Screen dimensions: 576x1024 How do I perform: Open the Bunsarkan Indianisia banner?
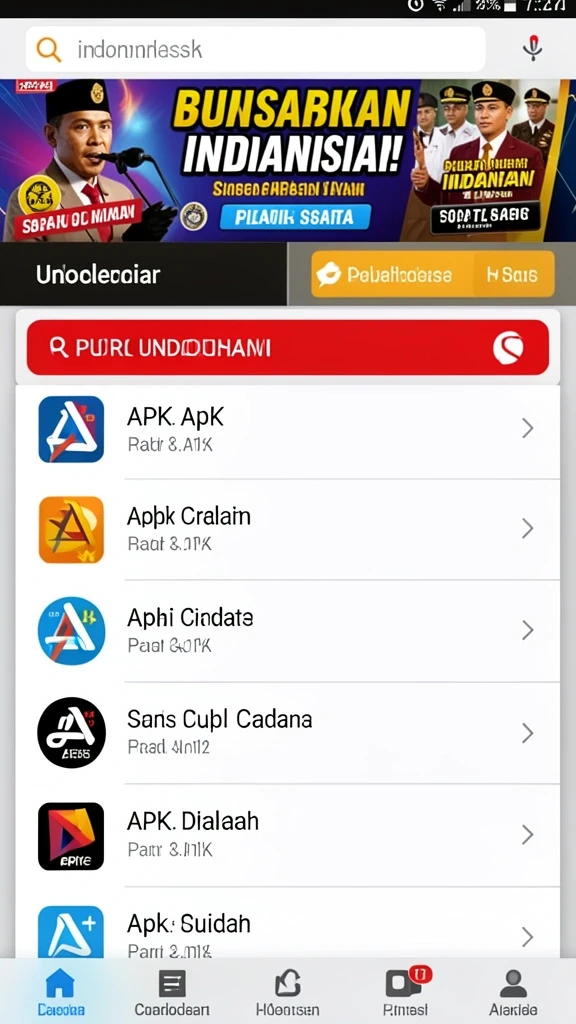click(288, 161)
